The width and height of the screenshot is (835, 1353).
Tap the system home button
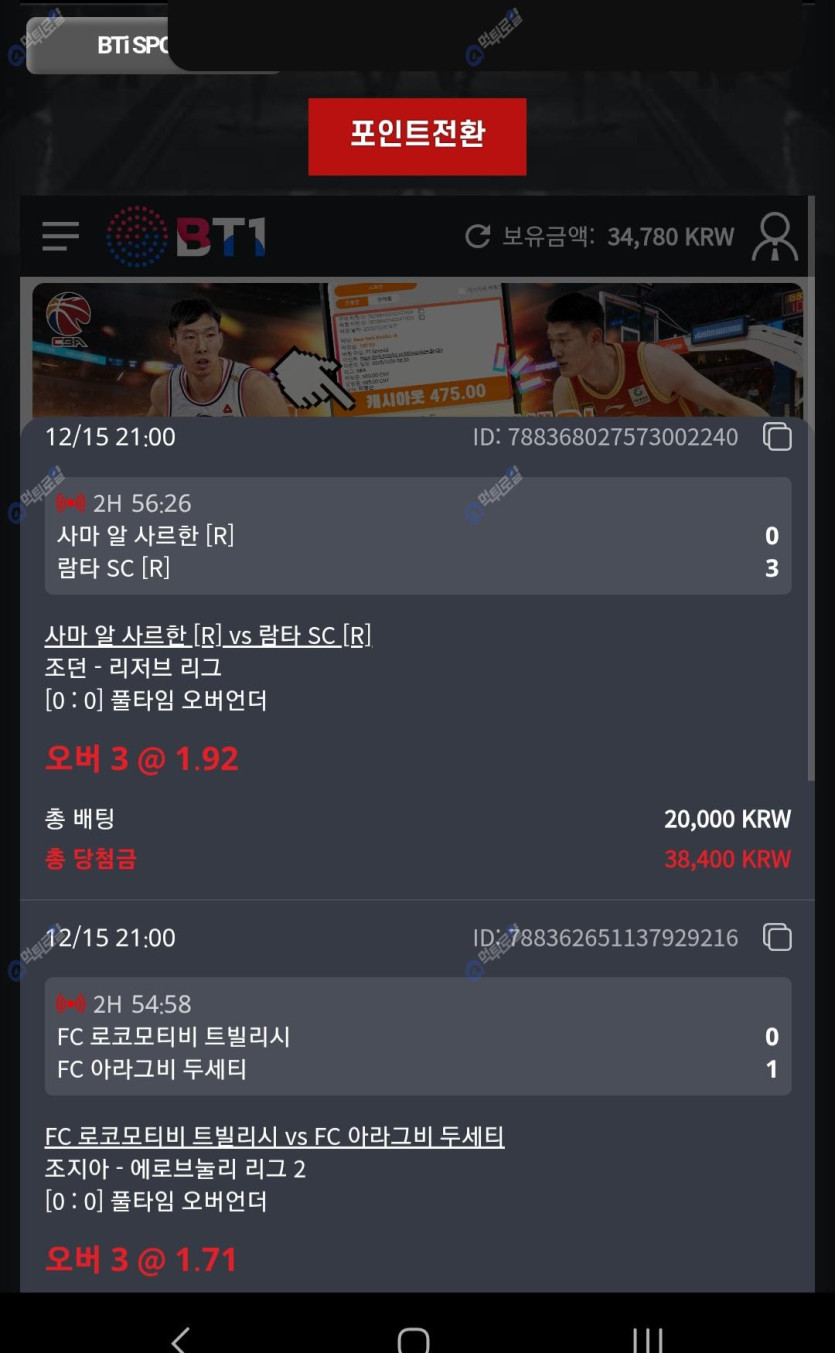pos(413,1338)
